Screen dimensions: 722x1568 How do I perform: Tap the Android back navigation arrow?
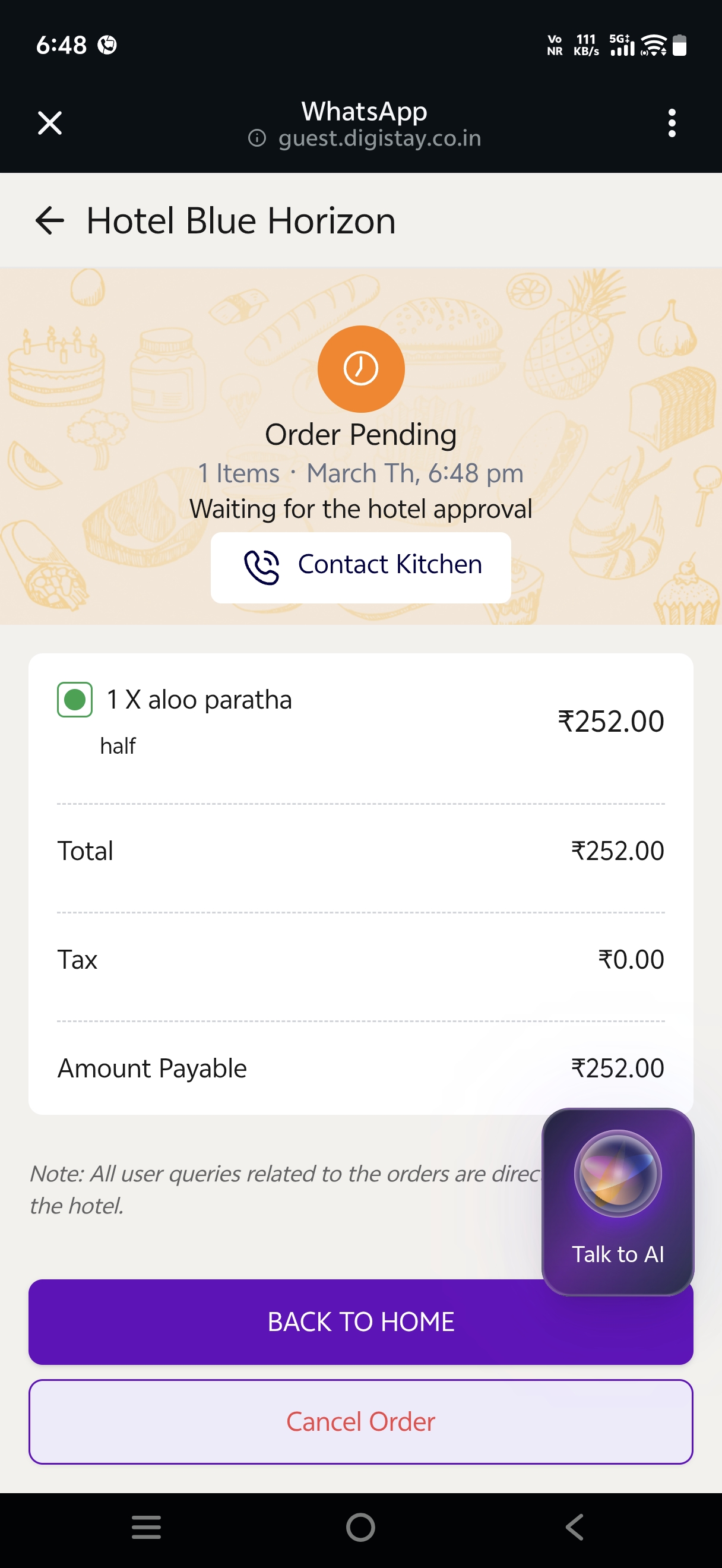575,1526
